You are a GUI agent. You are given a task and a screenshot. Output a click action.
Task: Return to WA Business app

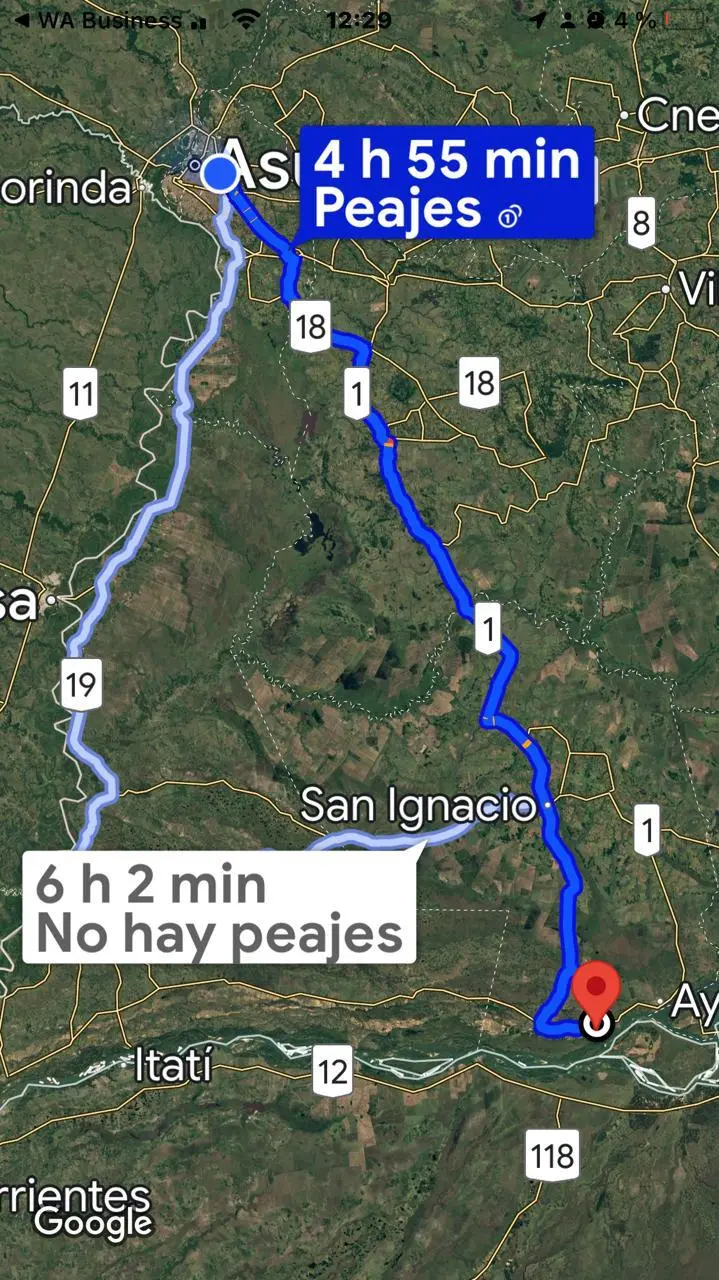(97, 20)
